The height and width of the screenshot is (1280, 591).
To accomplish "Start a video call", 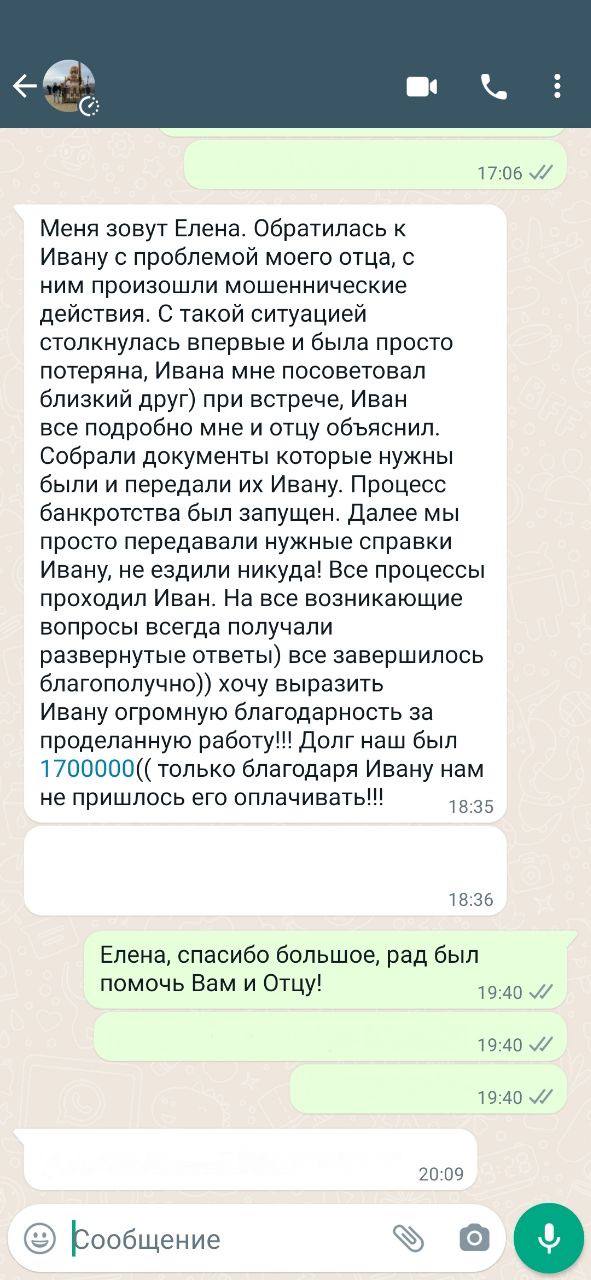I will tap(422, 87).
